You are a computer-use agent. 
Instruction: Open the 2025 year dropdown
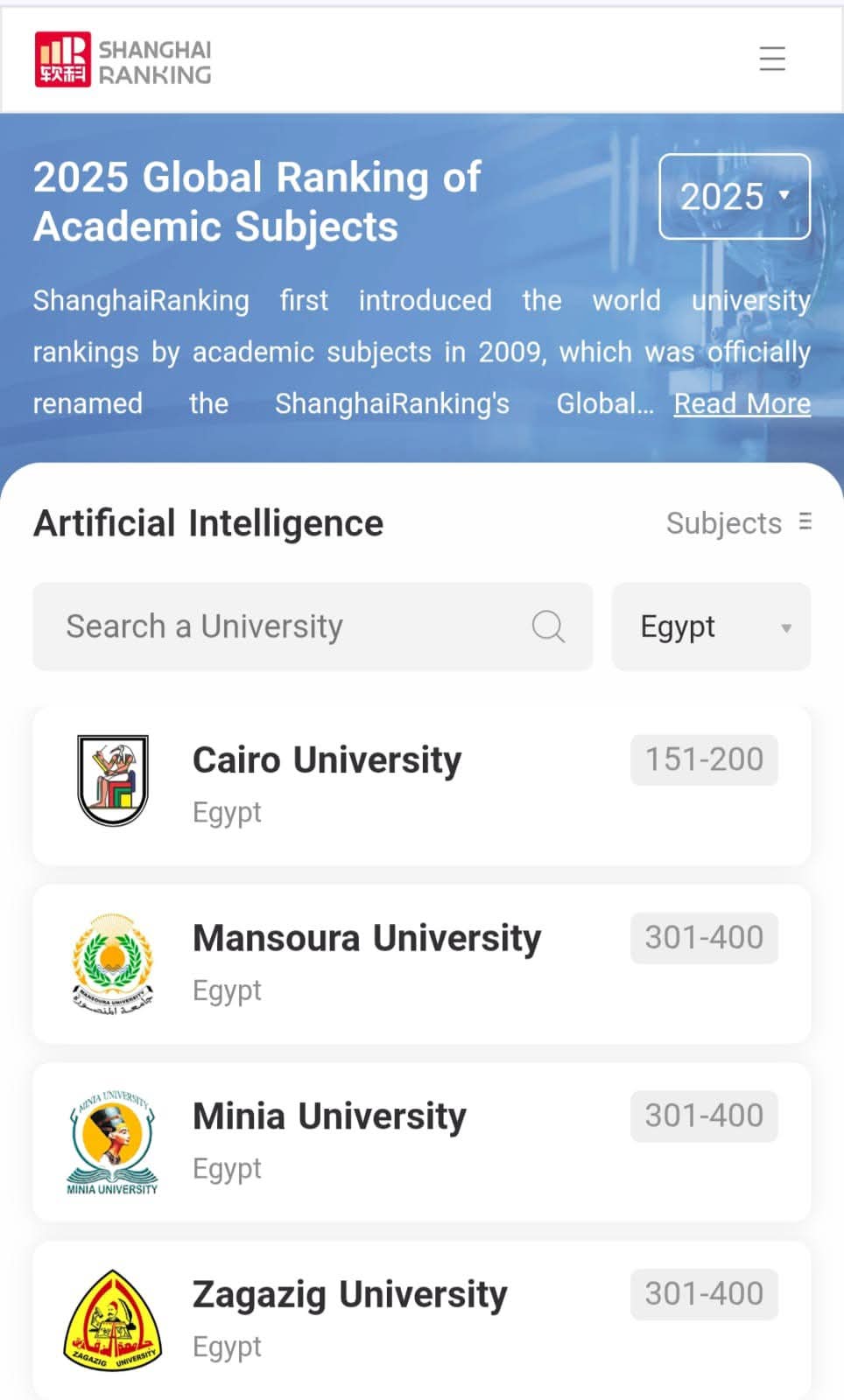point(734,196)
